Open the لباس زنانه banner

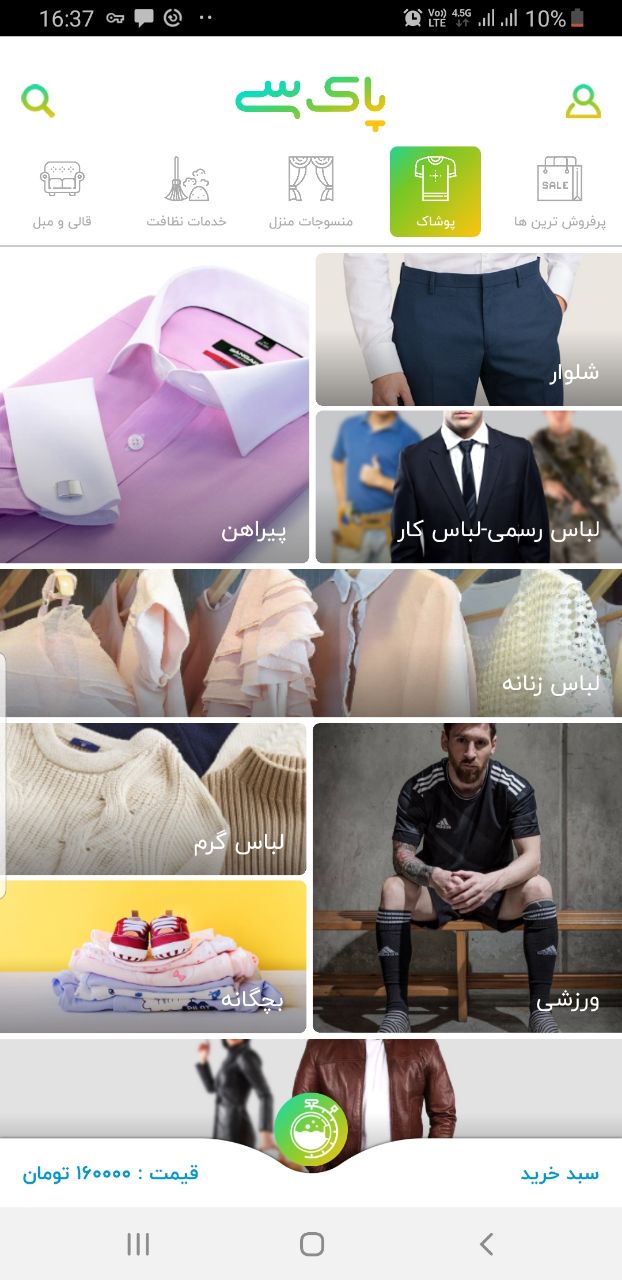[311, 643]
